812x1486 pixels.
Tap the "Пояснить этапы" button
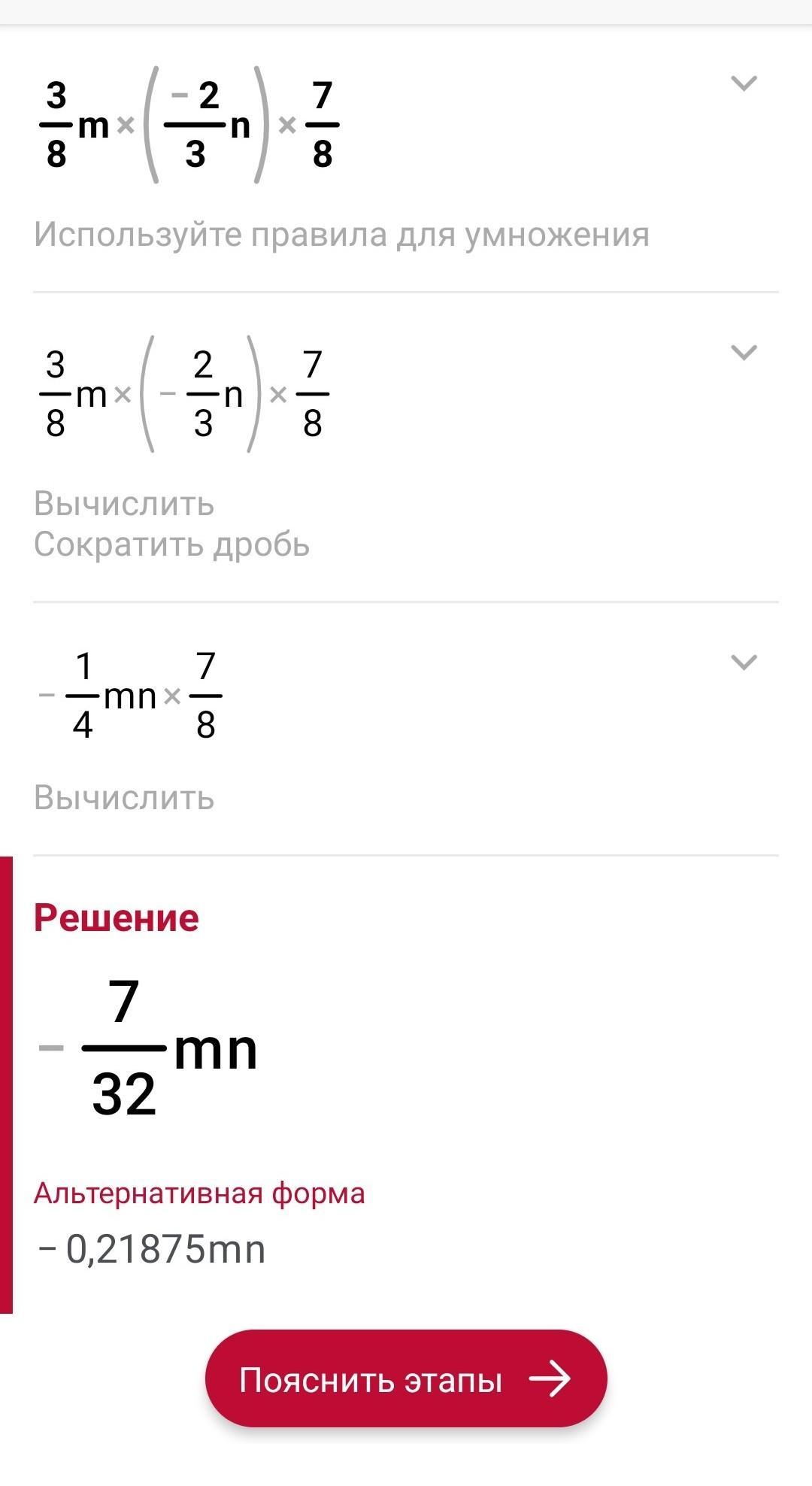(x=406, y=1379)
